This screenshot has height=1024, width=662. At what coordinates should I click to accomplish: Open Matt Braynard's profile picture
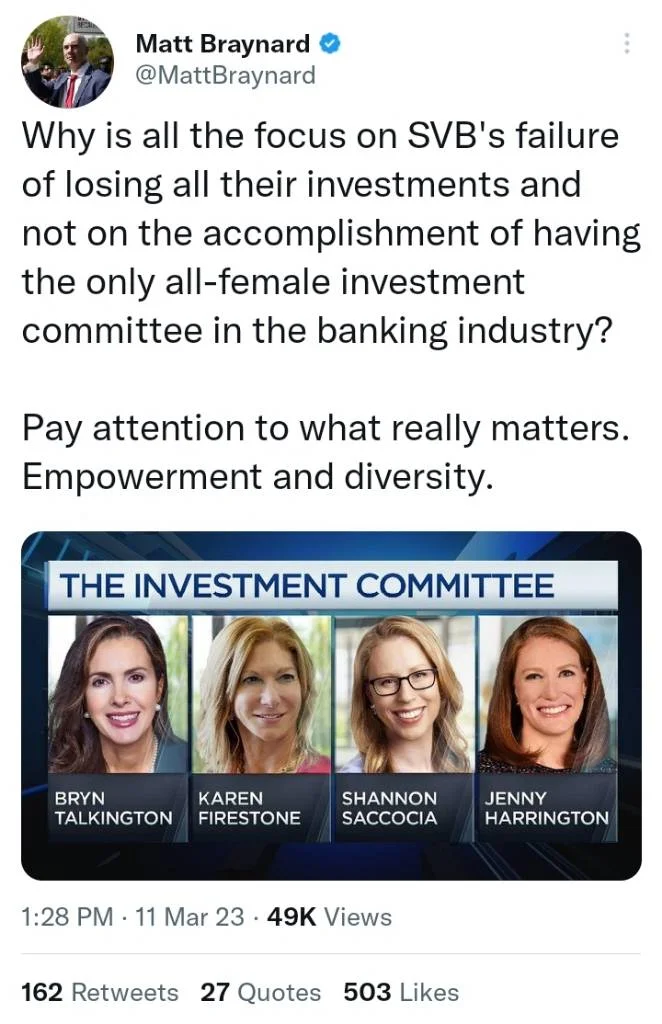pos(68,62)
